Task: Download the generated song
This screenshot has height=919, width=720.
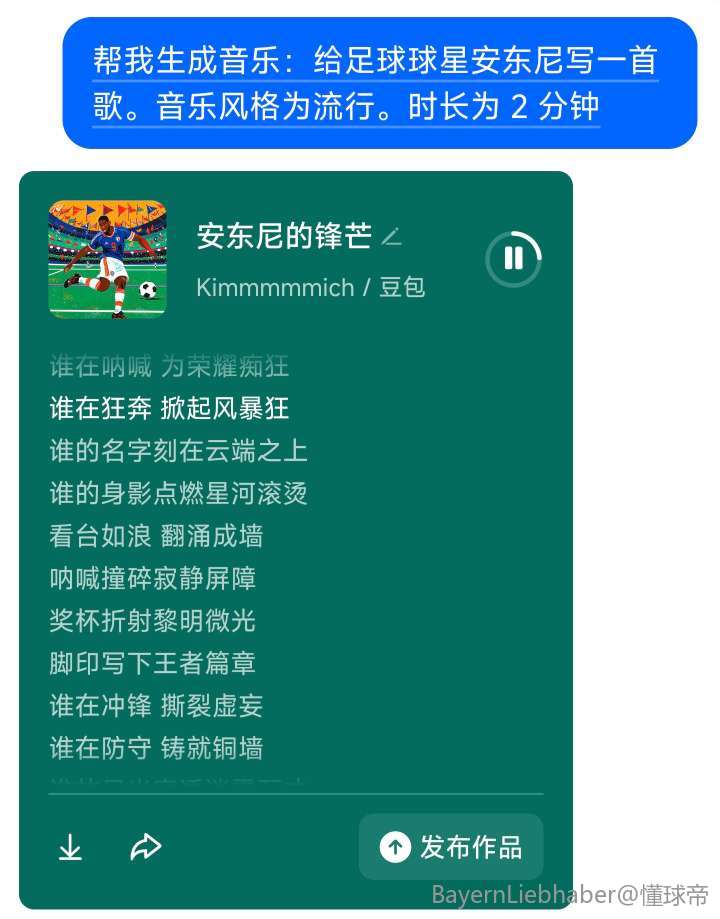Action: tap(70, 848)
